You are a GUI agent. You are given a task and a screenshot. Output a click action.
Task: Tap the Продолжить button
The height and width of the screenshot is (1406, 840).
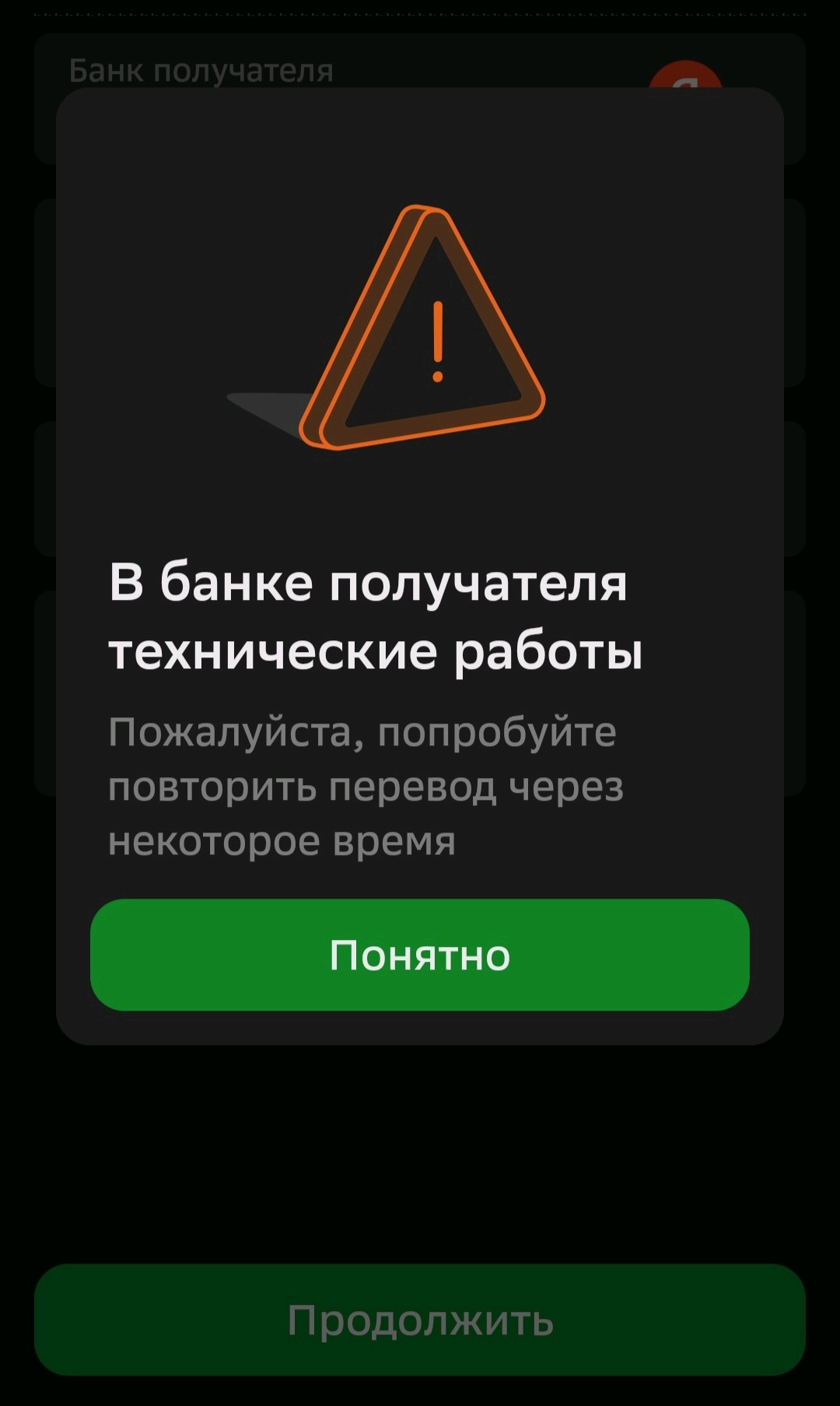(x=420, y=1320)
